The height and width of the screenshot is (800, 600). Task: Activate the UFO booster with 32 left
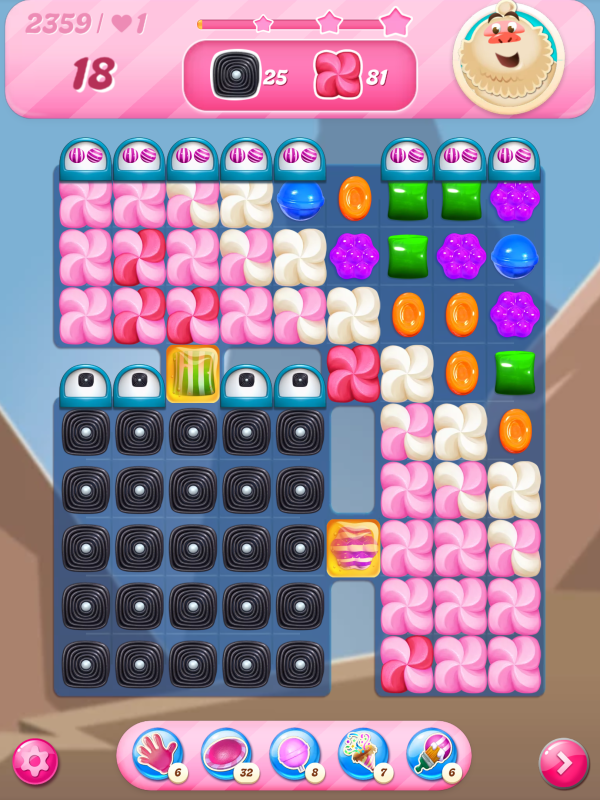point(225,754)
